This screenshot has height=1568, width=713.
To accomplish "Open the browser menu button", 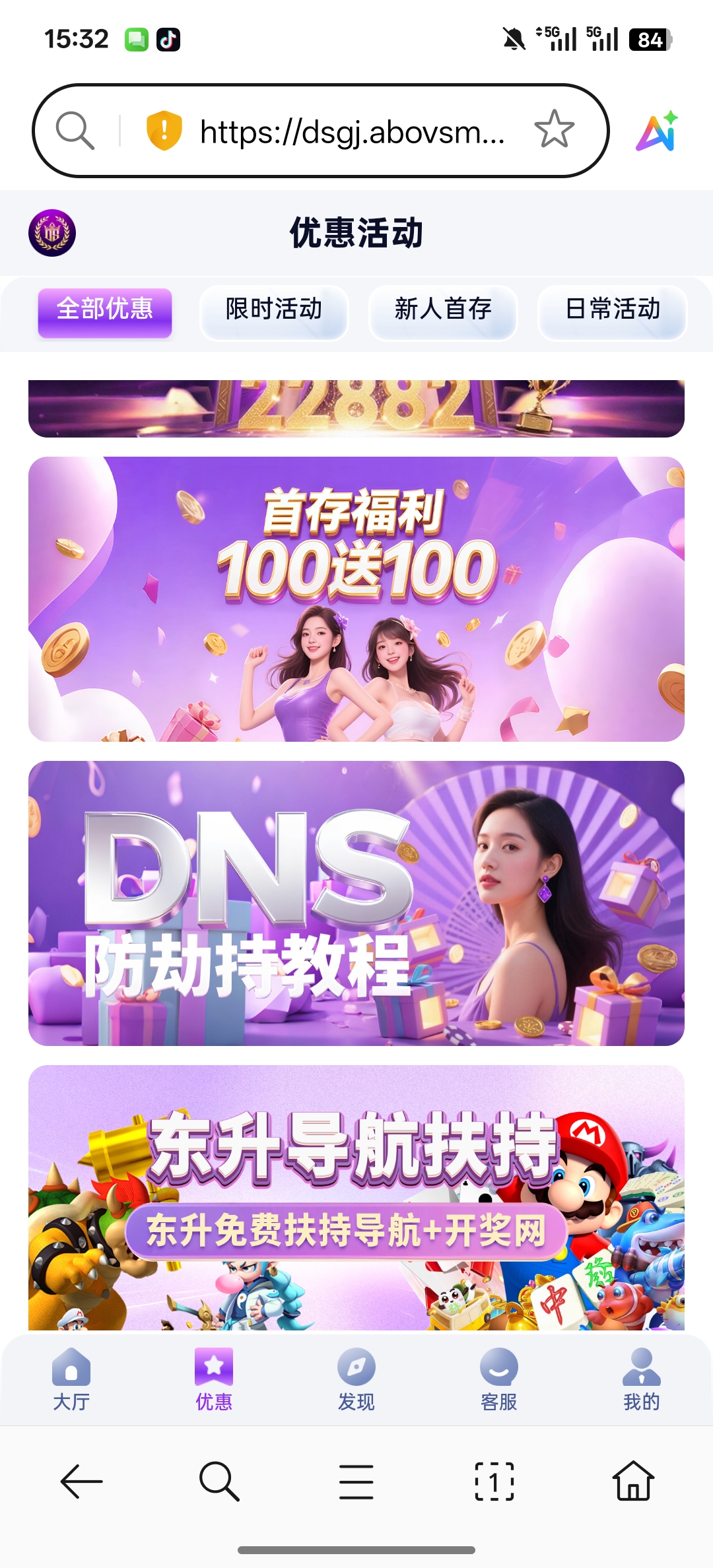I will click(x=356, y=1482).
